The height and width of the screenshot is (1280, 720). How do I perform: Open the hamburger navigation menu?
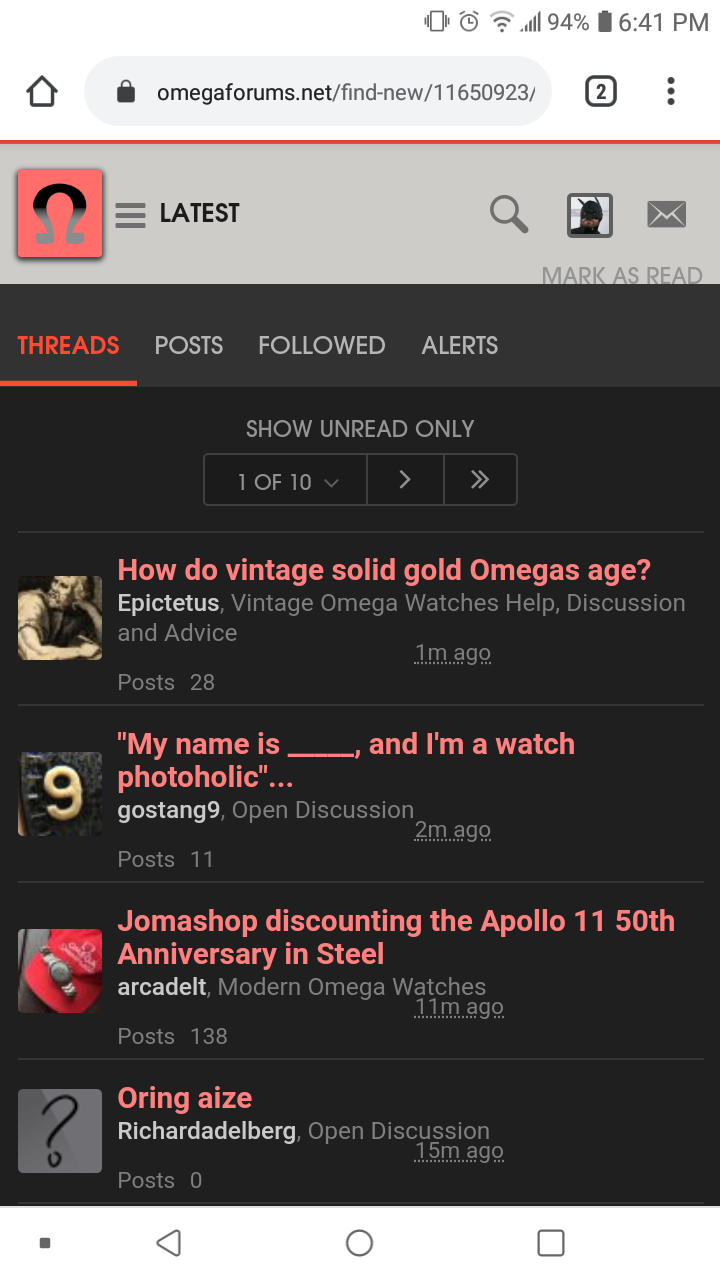click(x=131, y=215)
